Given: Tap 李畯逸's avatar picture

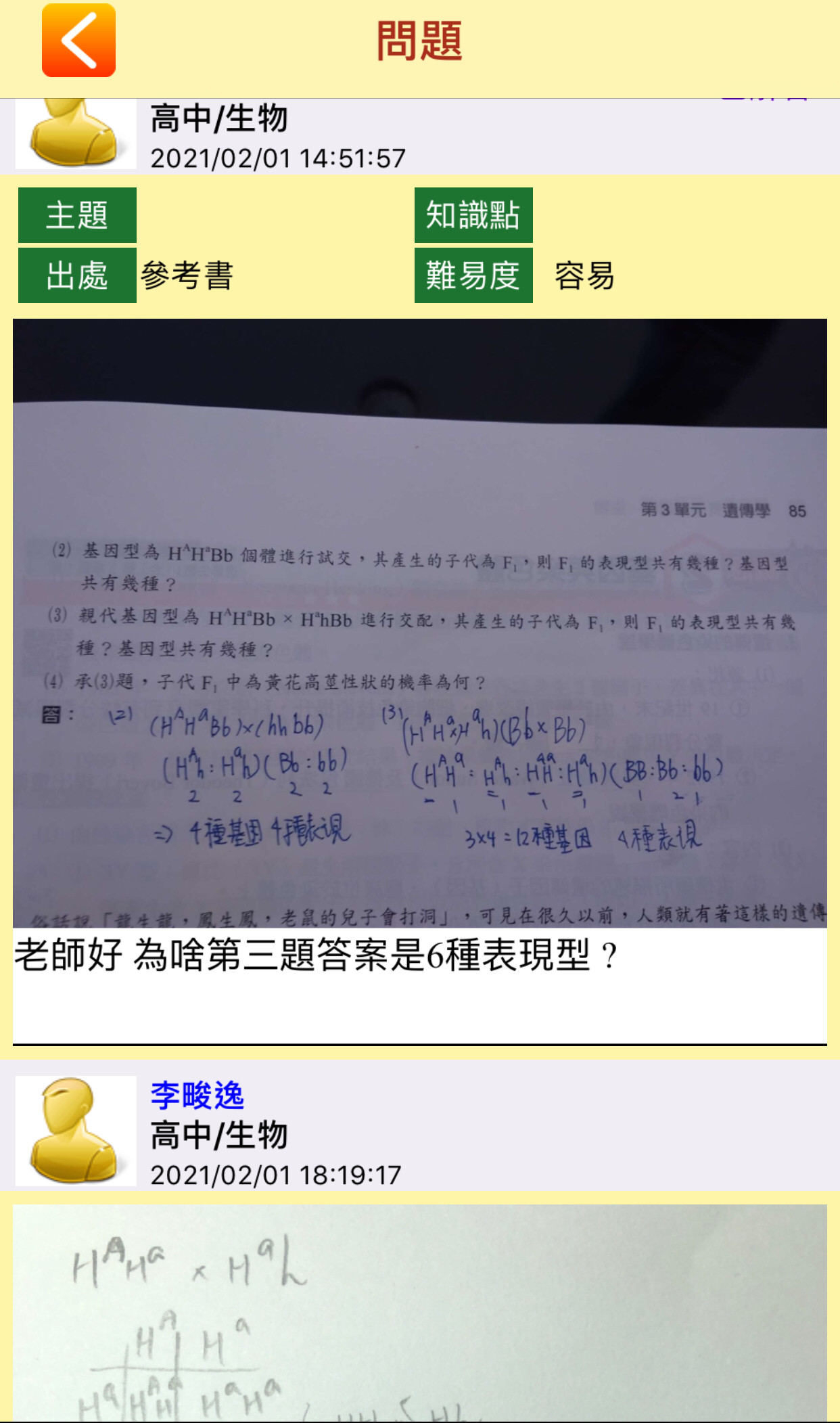Looking at the screenshot, I should point(76,1130).
